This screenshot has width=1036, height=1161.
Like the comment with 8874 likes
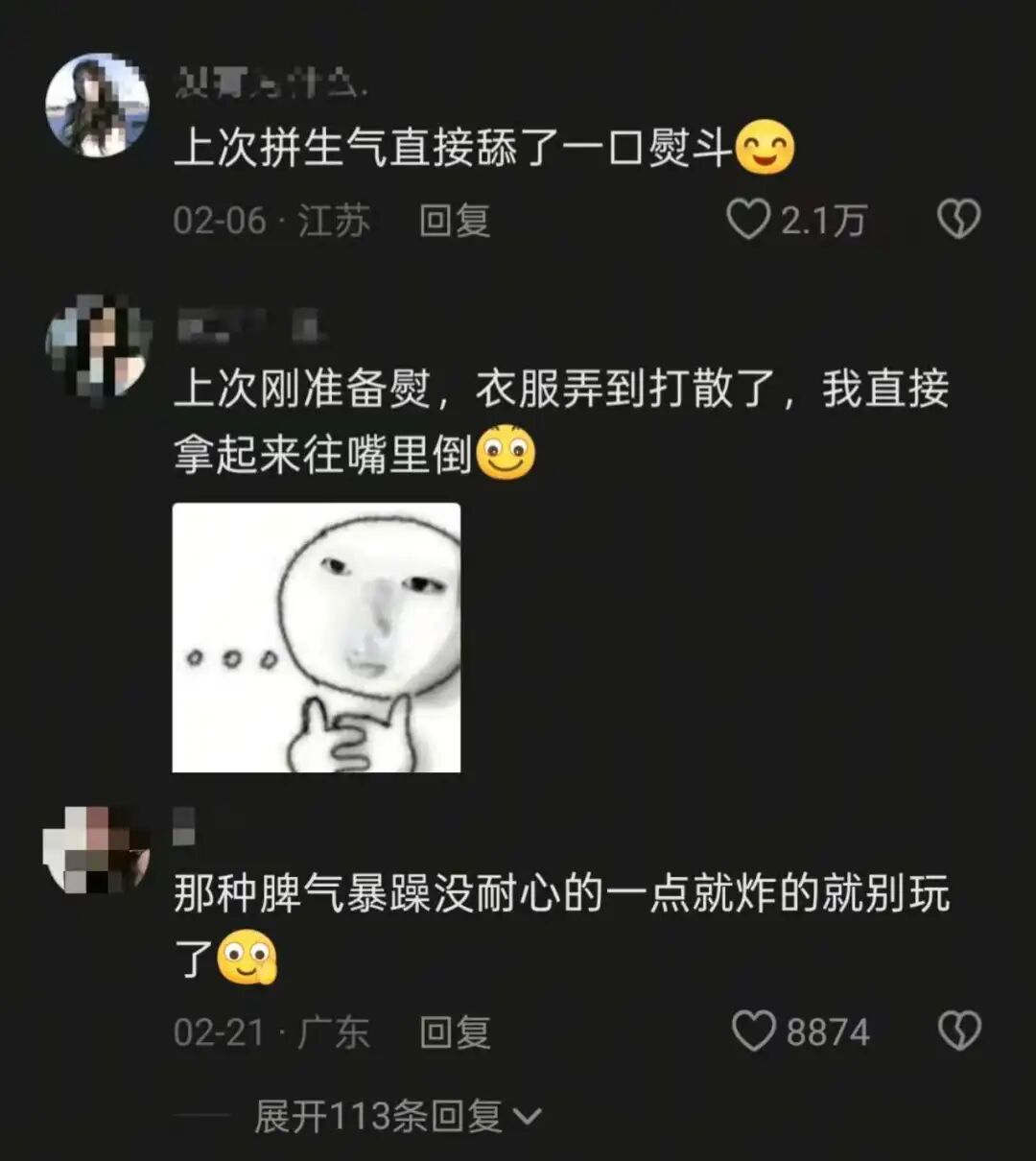tap(754, 1032)
